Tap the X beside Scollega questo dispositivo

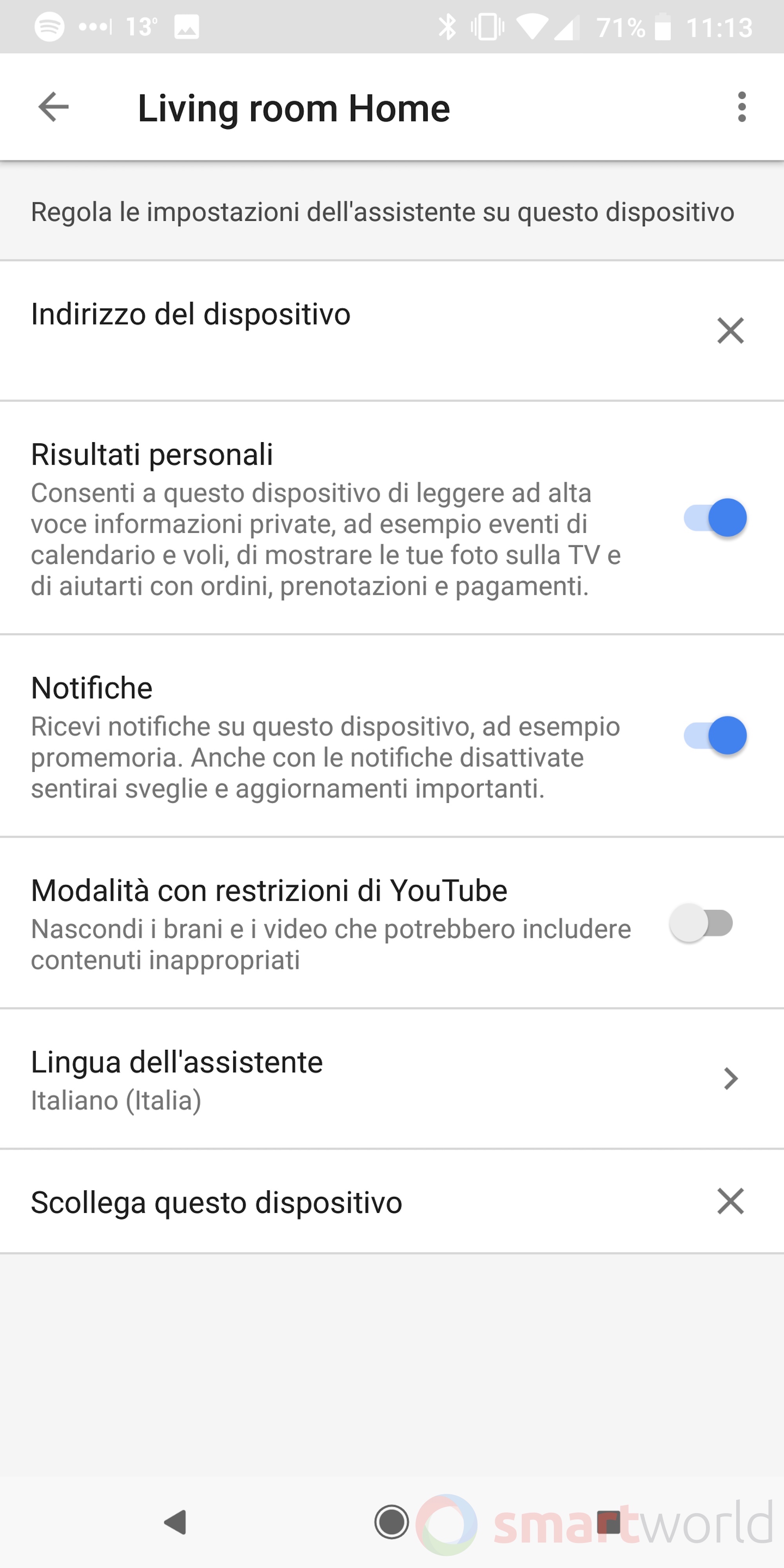pos(730,1201)
